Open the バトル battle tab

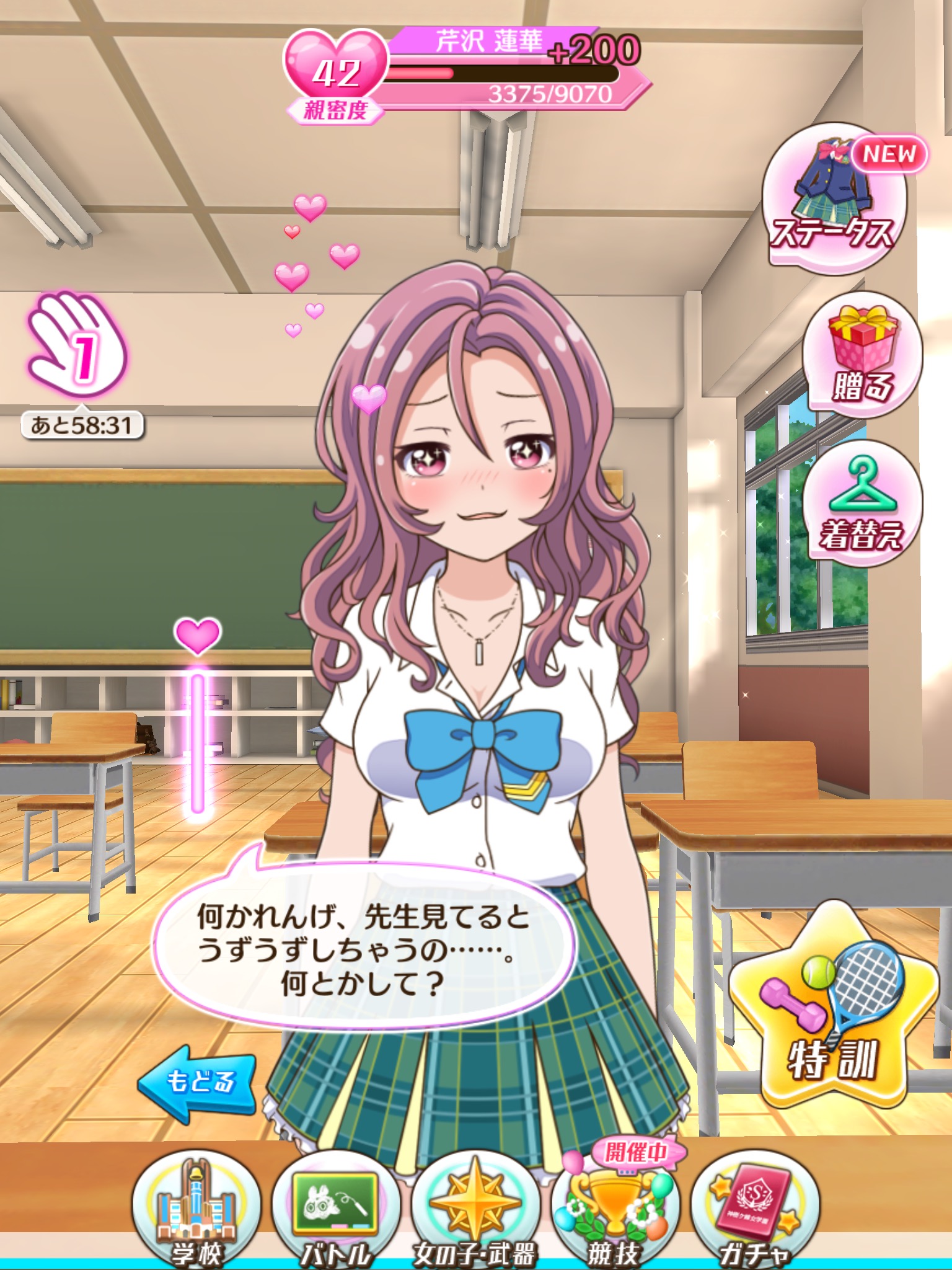pyautogui.click(x=336, y=1210)
